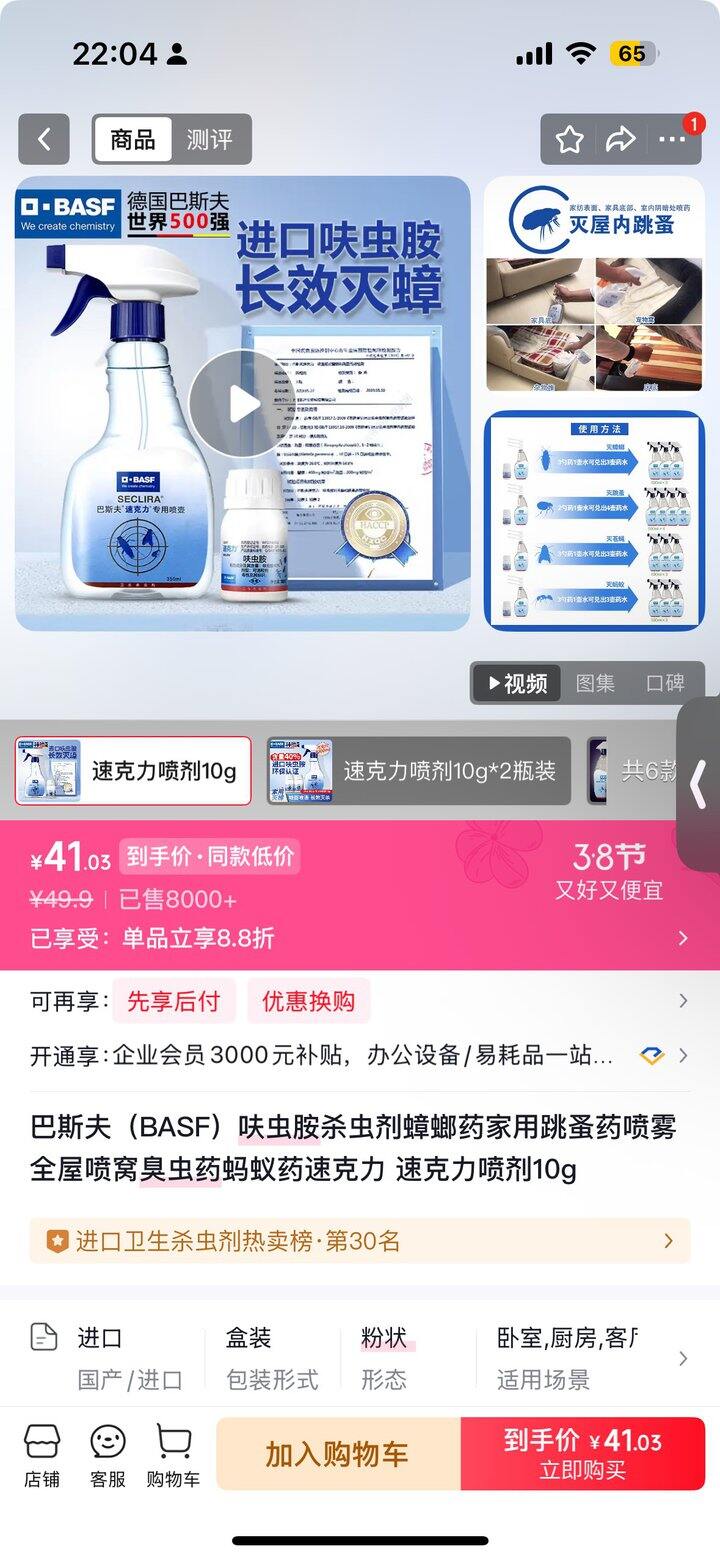Play the product video
Viewport: 720px width, 1560px height.
tap(242, 404)
